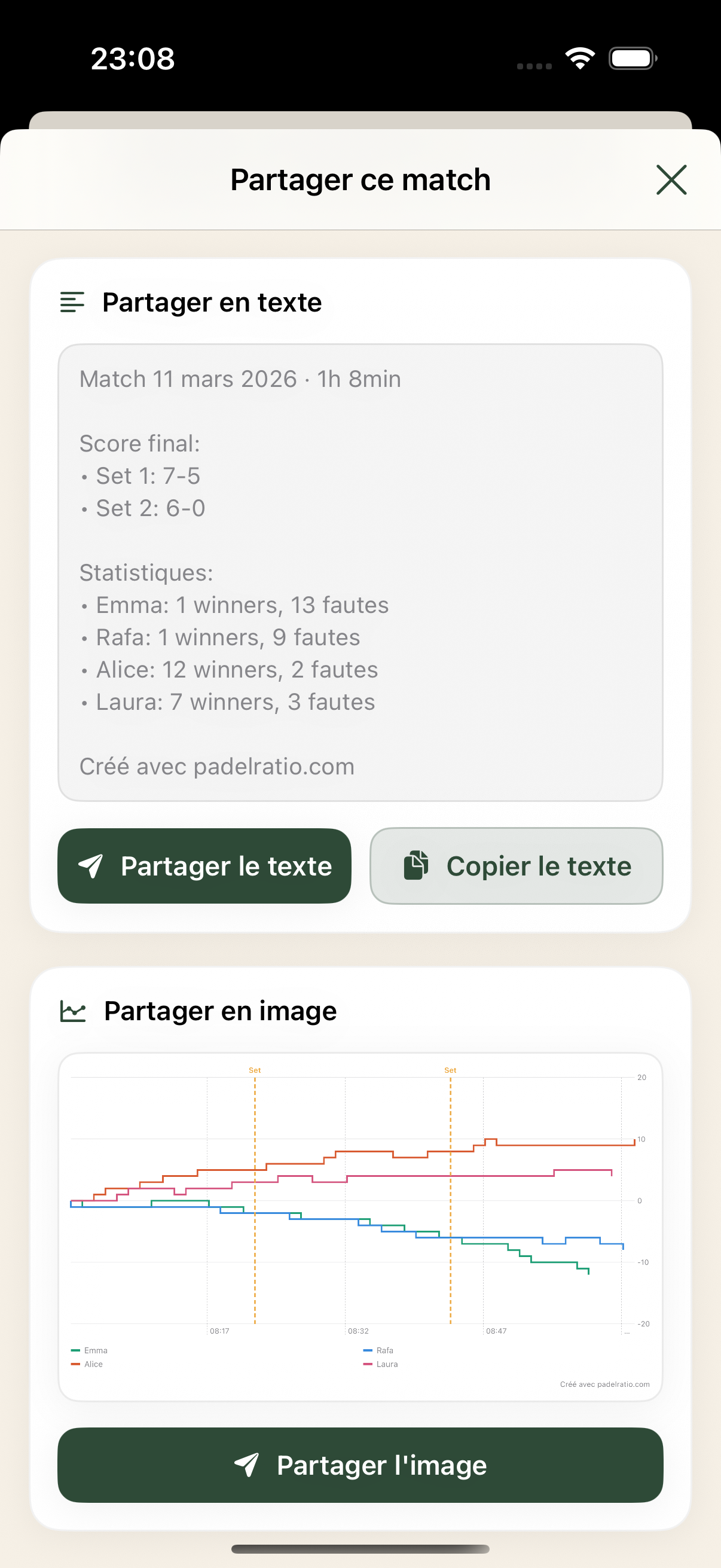This screenshot has width=721, height=1568.
Task: Open padelratio.com from the text preview
Action: click(273, 765)
